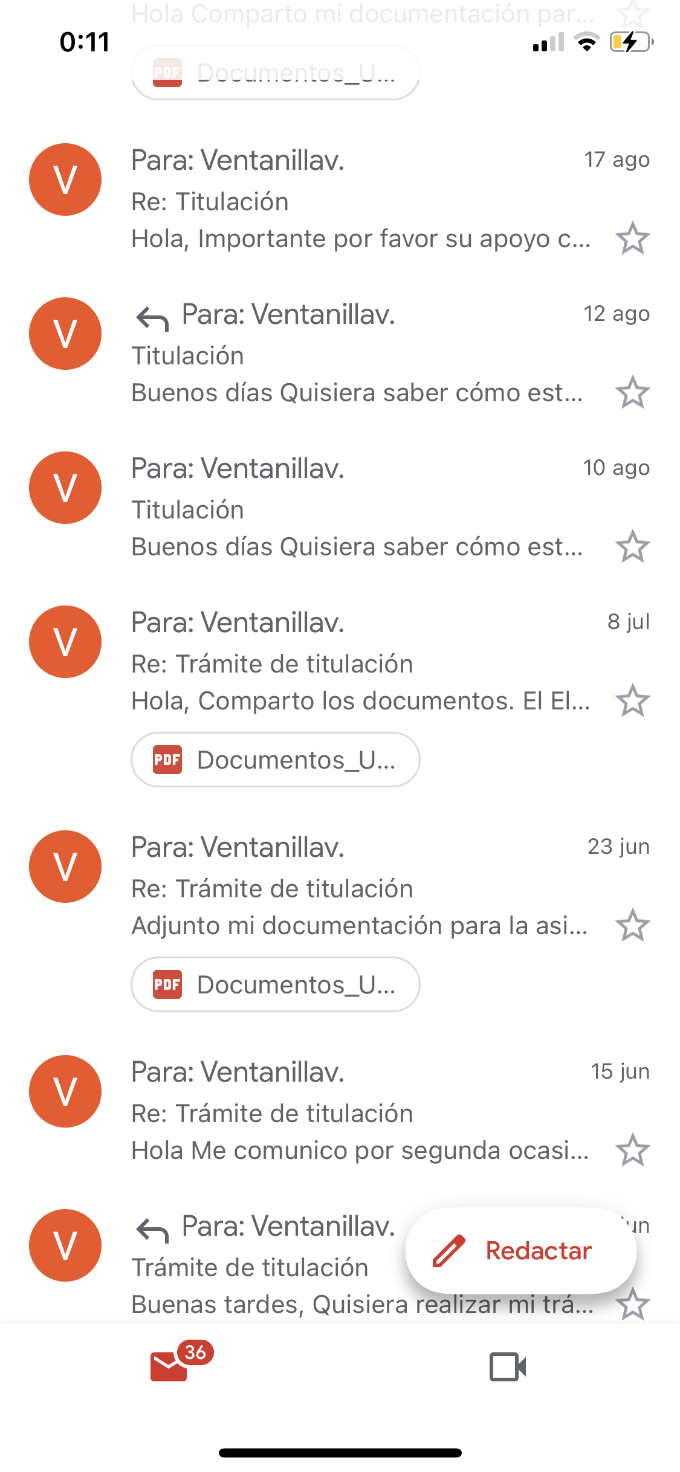The image size is (680, 1472).
Task: Star the 15 jun email
Action: (x=632, y=1151)
